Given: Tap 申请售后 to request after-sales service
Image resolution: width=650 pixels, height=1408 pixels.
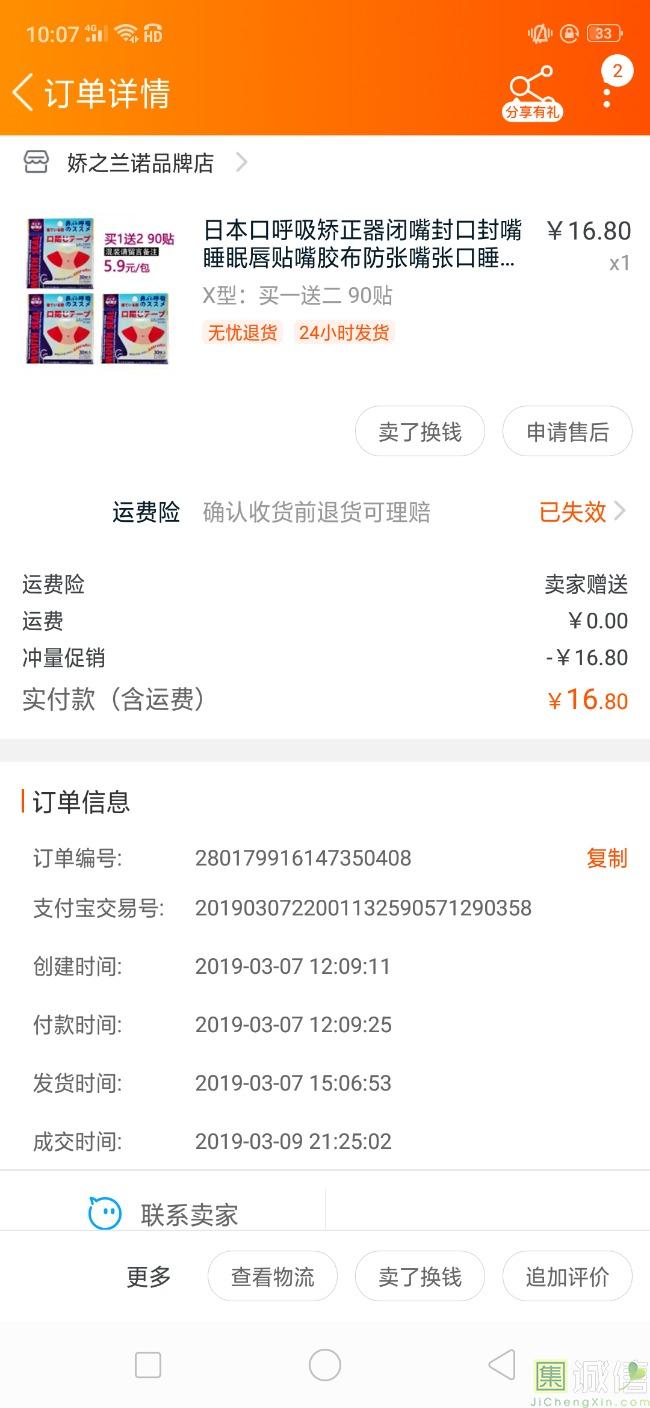Looking at the screenshot, I should [x=567, y=432].
